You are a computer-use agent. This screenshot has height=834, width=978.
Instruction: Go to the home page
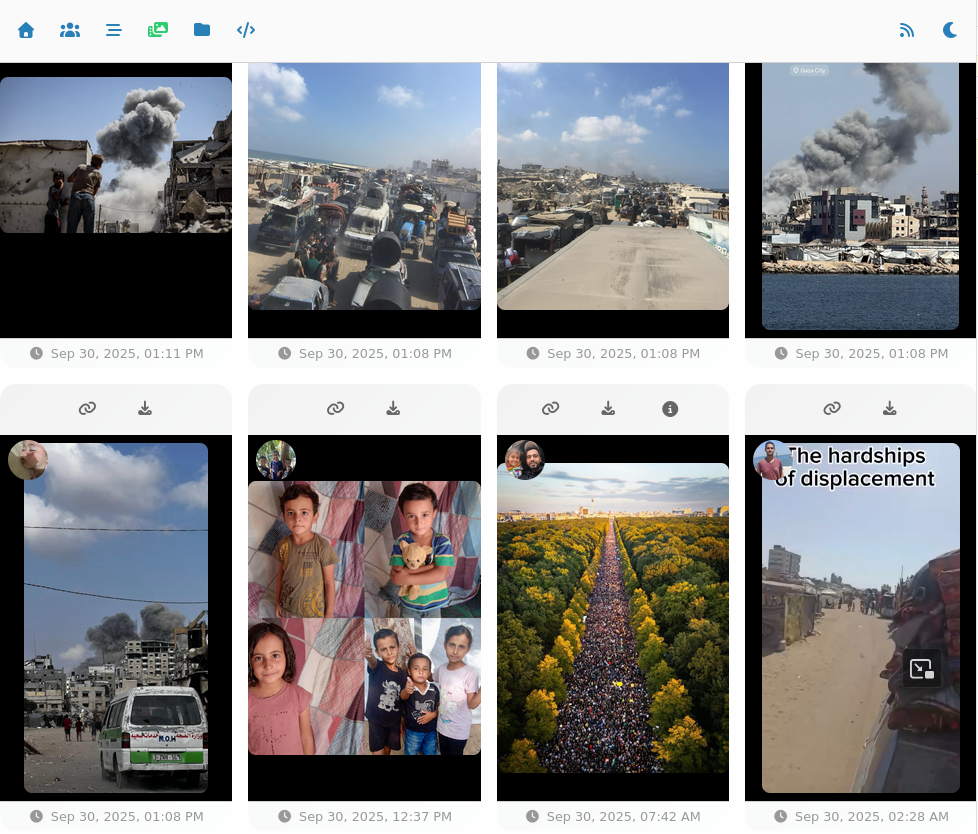pyautogui.click(x=26, y=30)
